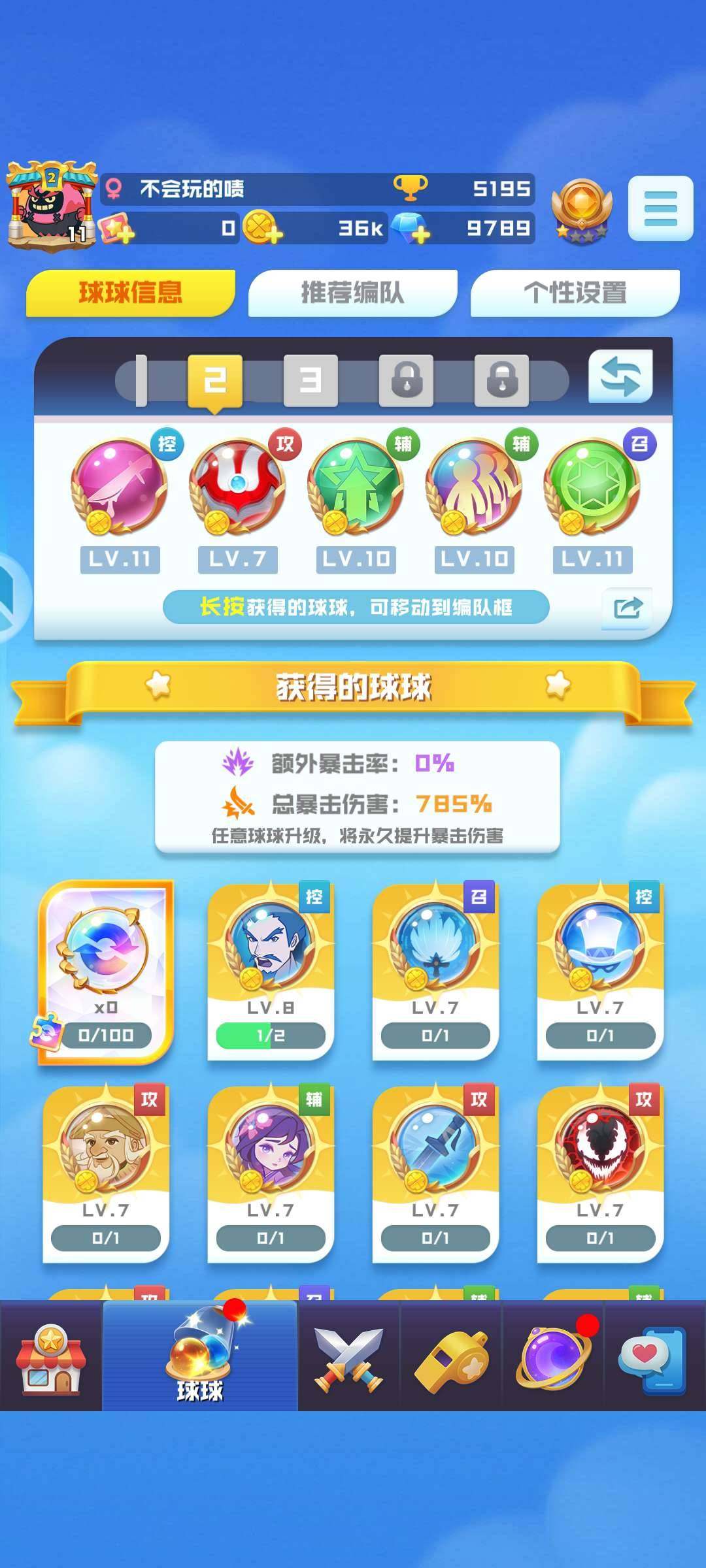This screenshot has width=706, height=1568.
Task: Switch to the 个性设置 tab
Action: (579, 294)
